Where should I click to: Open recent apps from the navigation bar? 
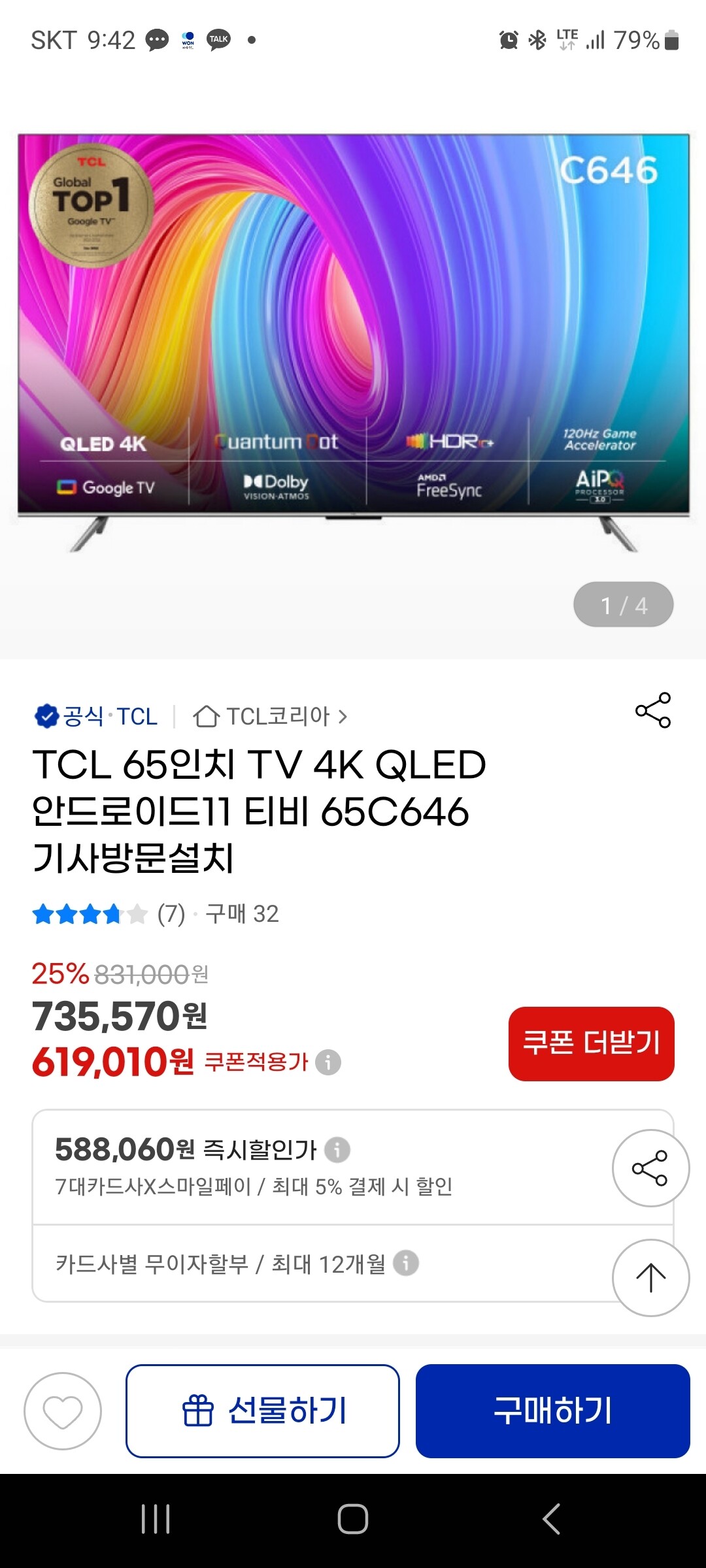tap(156, 1518)
